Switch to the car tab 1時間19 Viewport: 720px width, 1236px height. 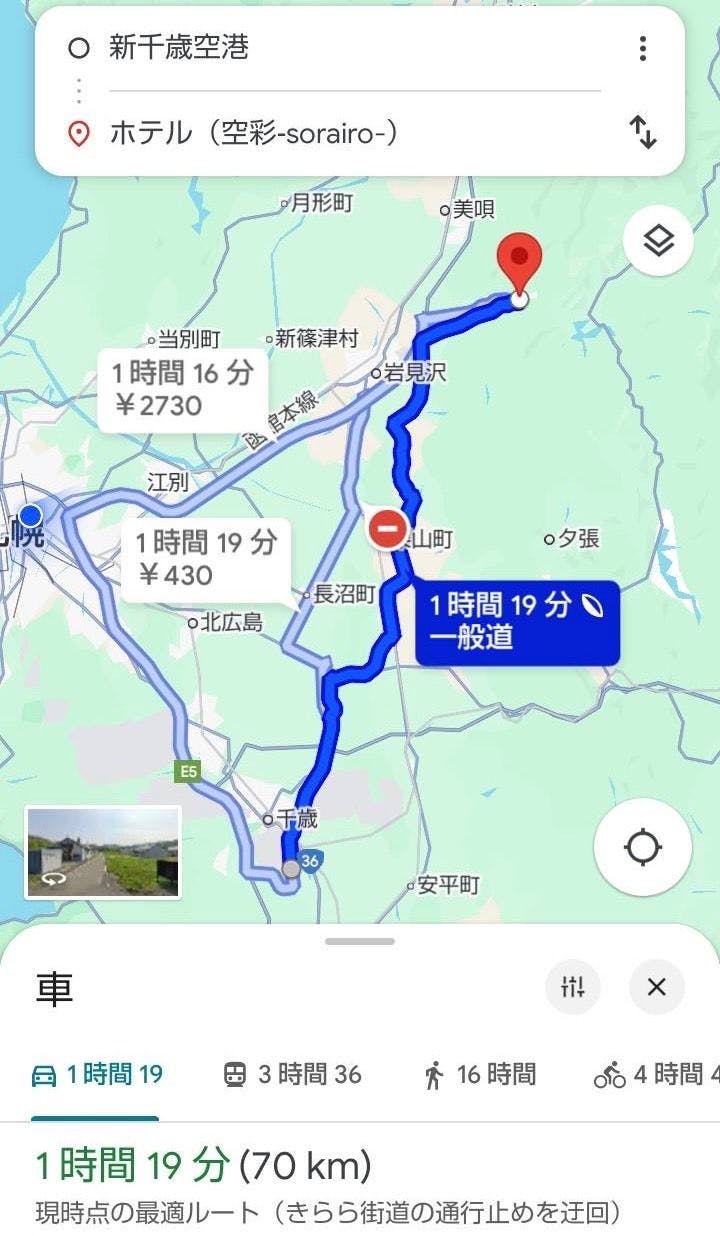[x=97, y=1075]
